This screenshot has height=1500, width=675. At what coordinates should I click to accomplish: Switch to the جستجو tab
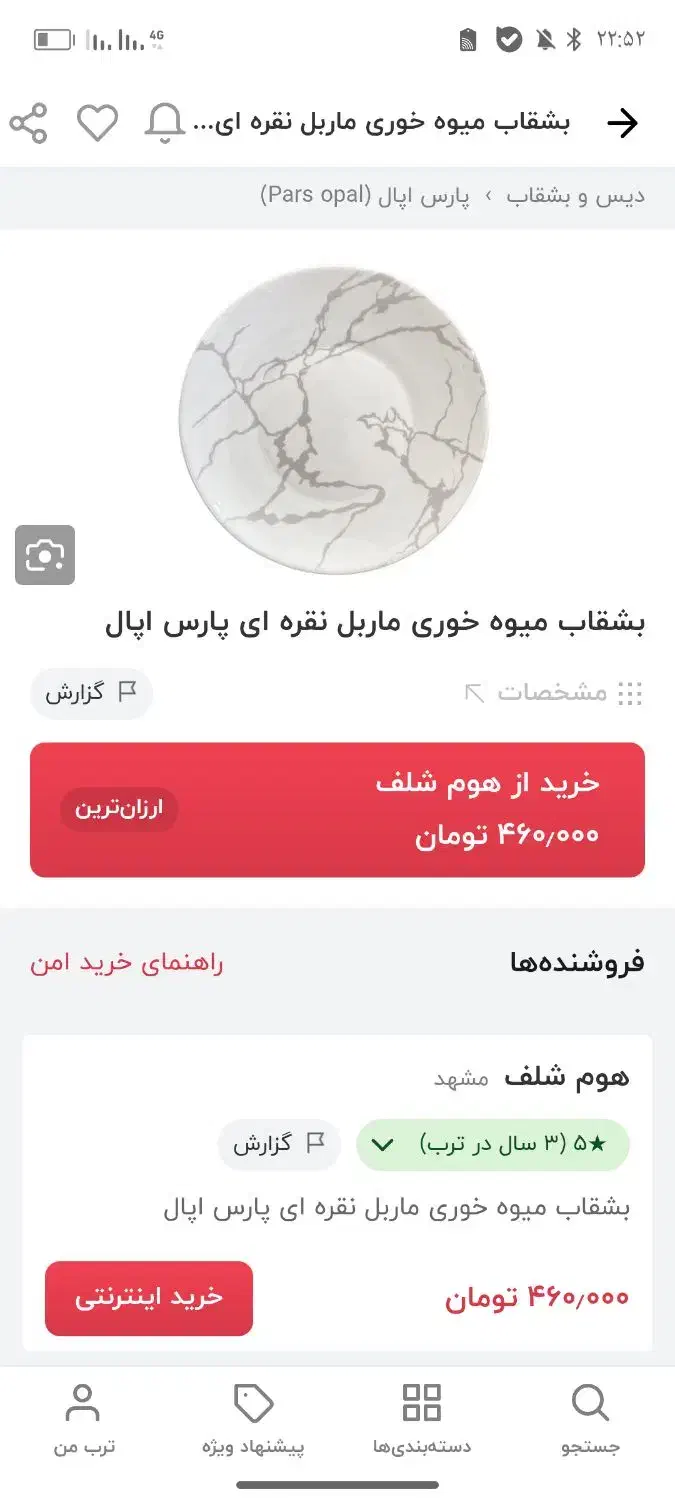point(590,1418)
